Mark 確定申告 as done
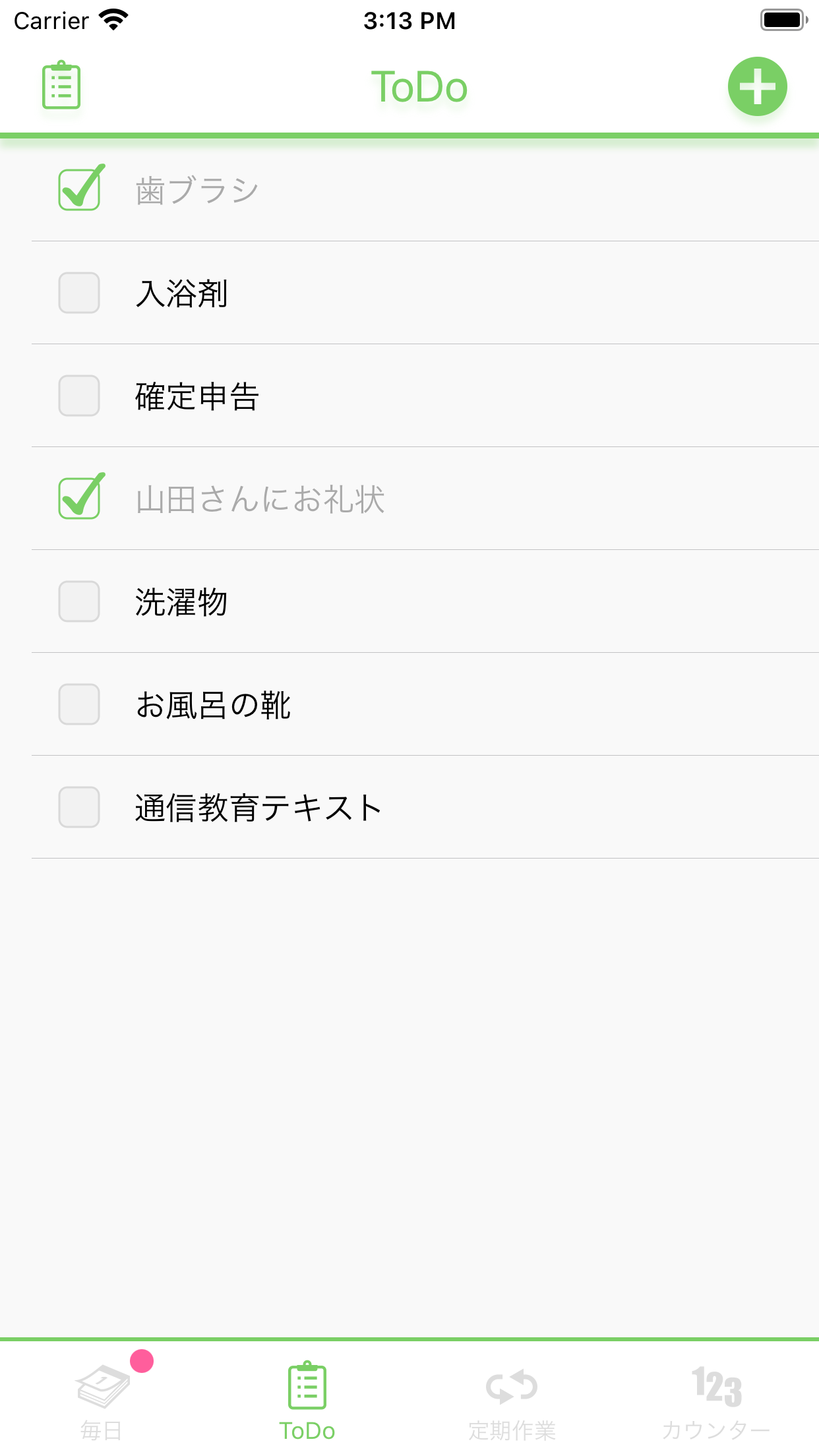Screen dimensions: 819x1456 click(x=79, y=396)
